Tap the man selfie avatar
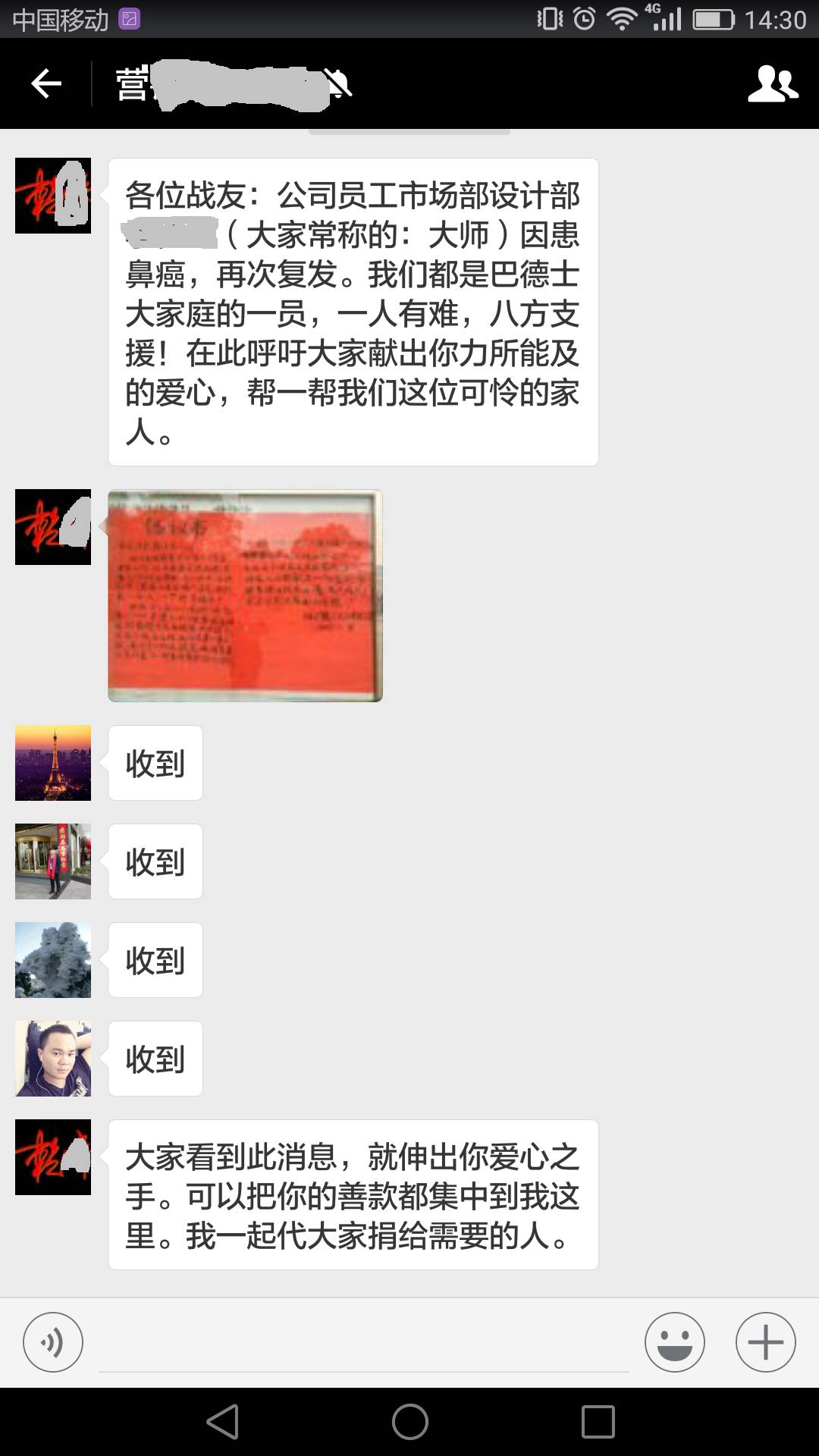This screenshot has width=819, height=1456. 53,1059
